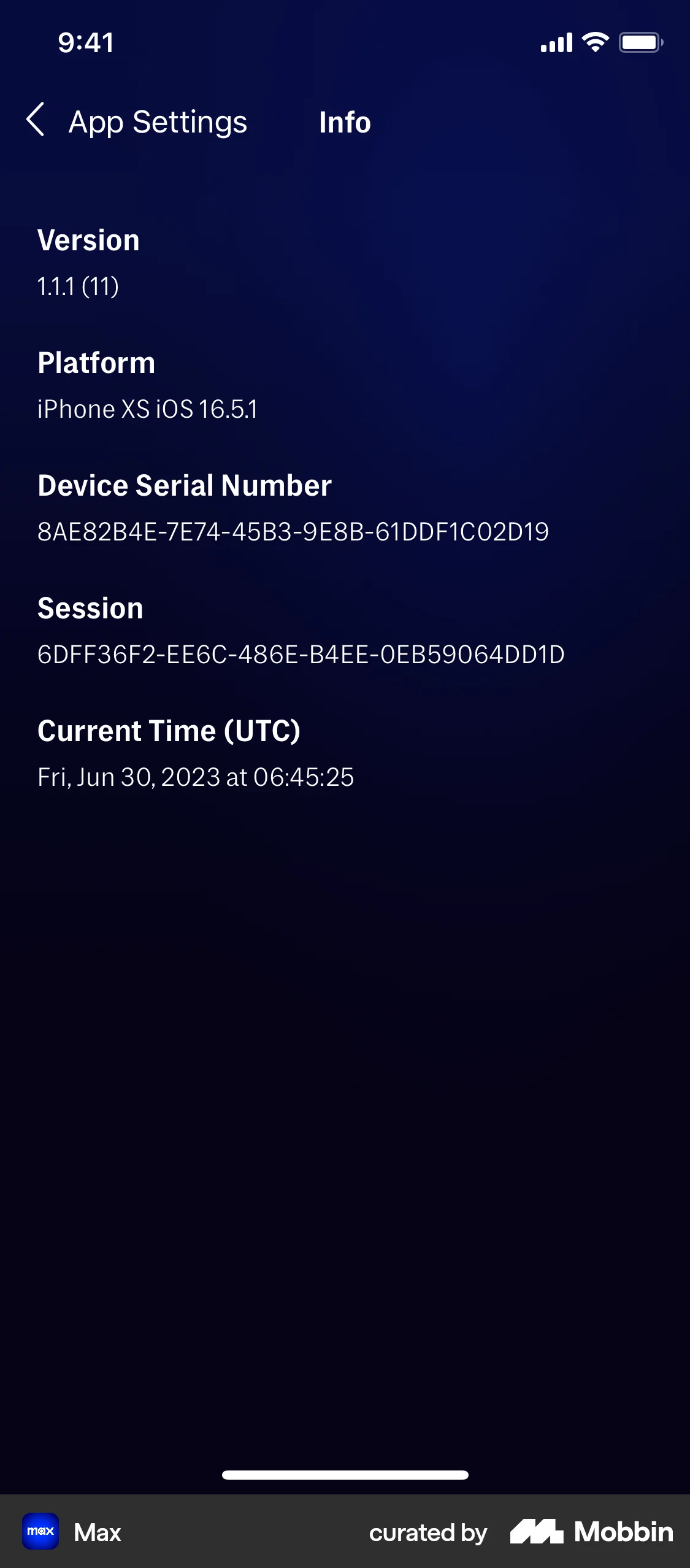Tap the Version heading
The width and height of the screenshot is (690, 1568).
coord(88,240)
